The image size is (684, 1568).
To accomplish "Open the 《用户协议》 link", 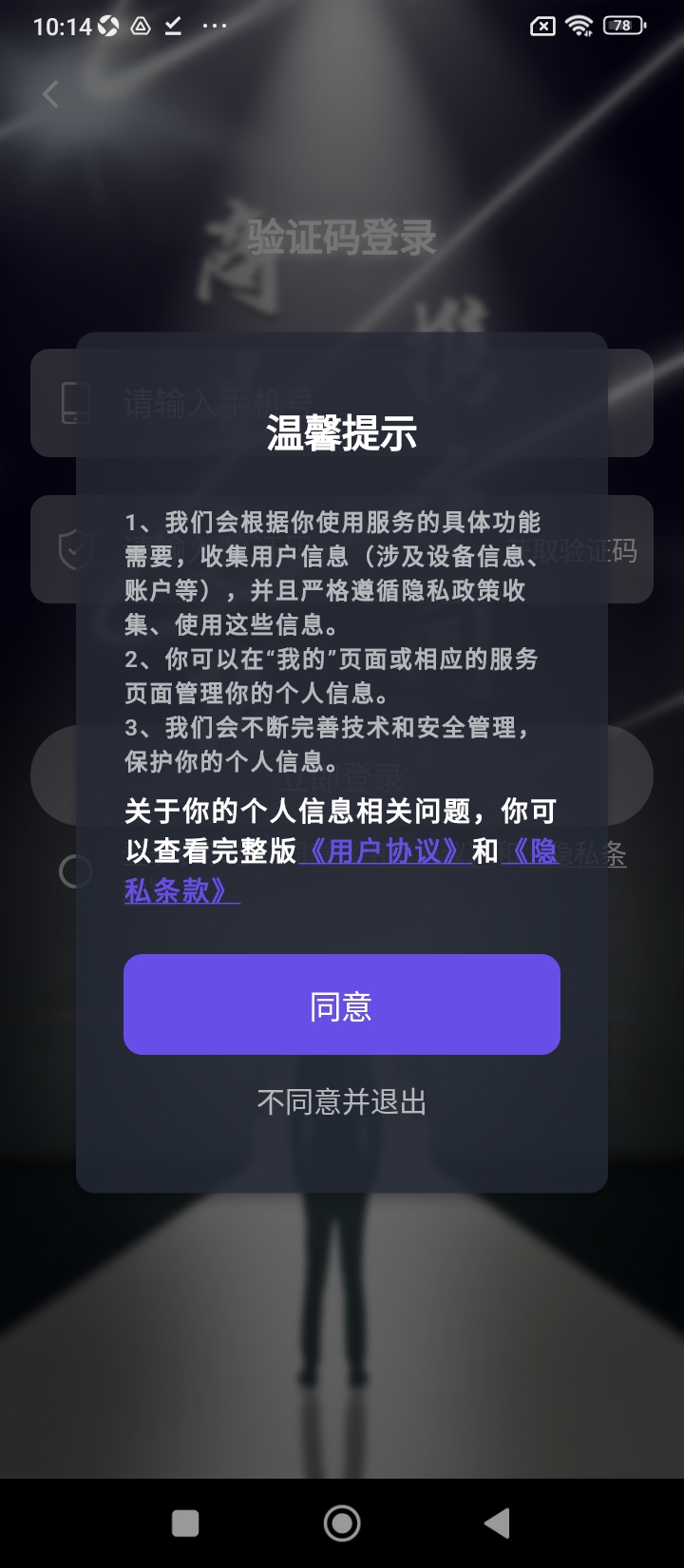I will (x=385, y=851).
